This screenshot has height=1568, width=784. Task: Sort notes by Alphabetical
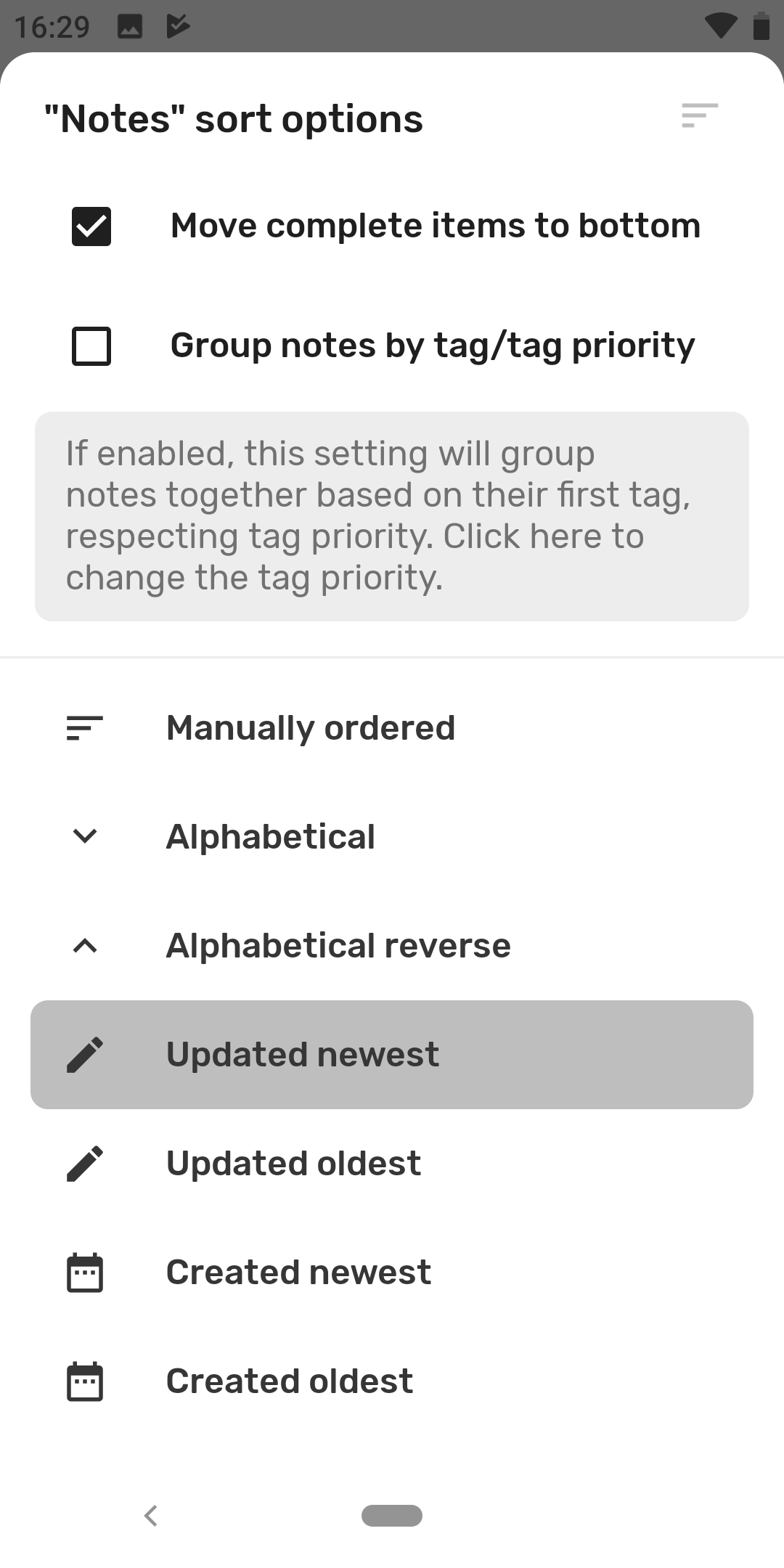[x=392, y=837]
